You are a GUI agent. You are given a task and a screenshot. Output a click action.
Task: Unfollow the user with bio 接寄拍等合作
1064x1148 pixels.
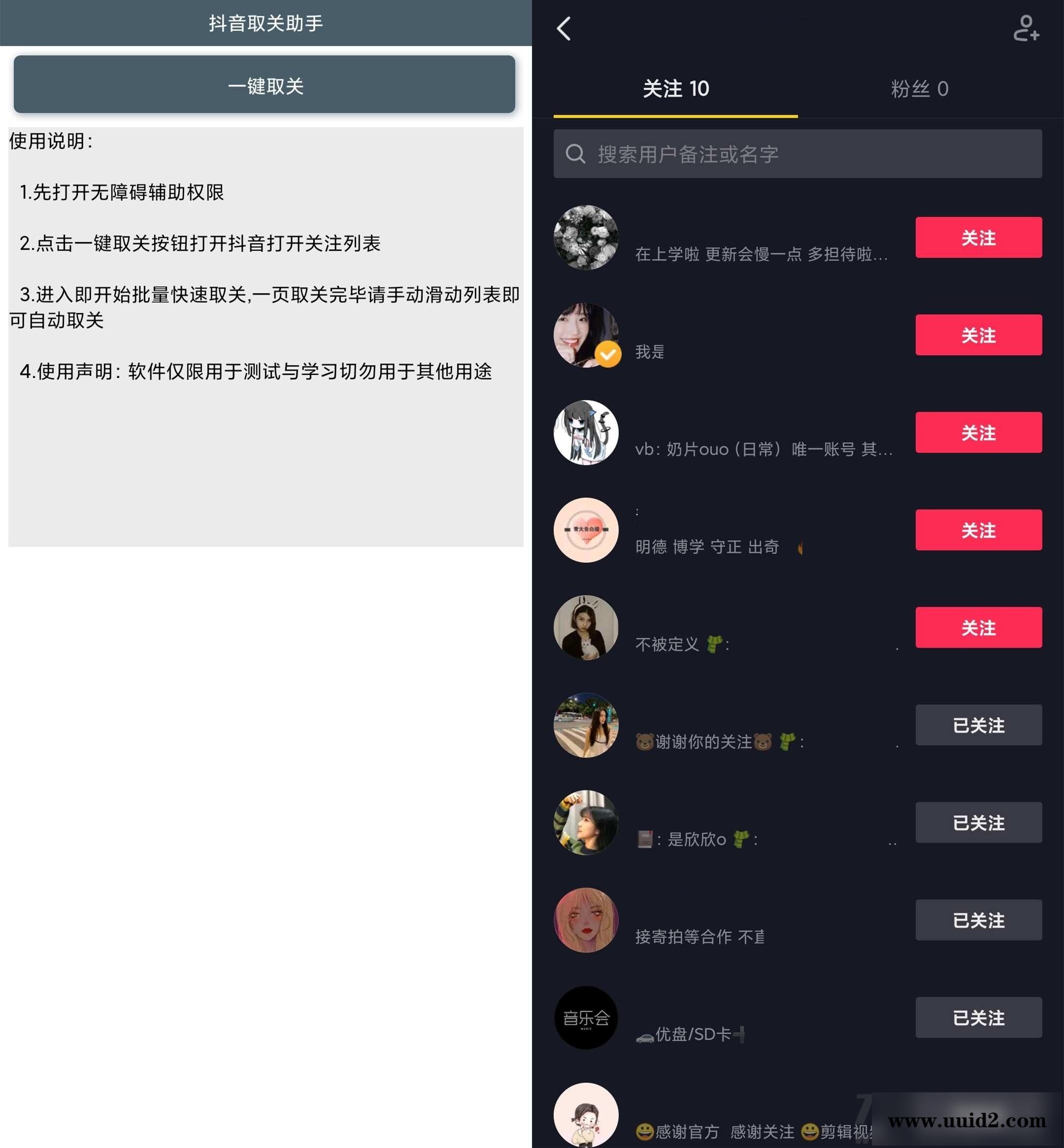978,920
